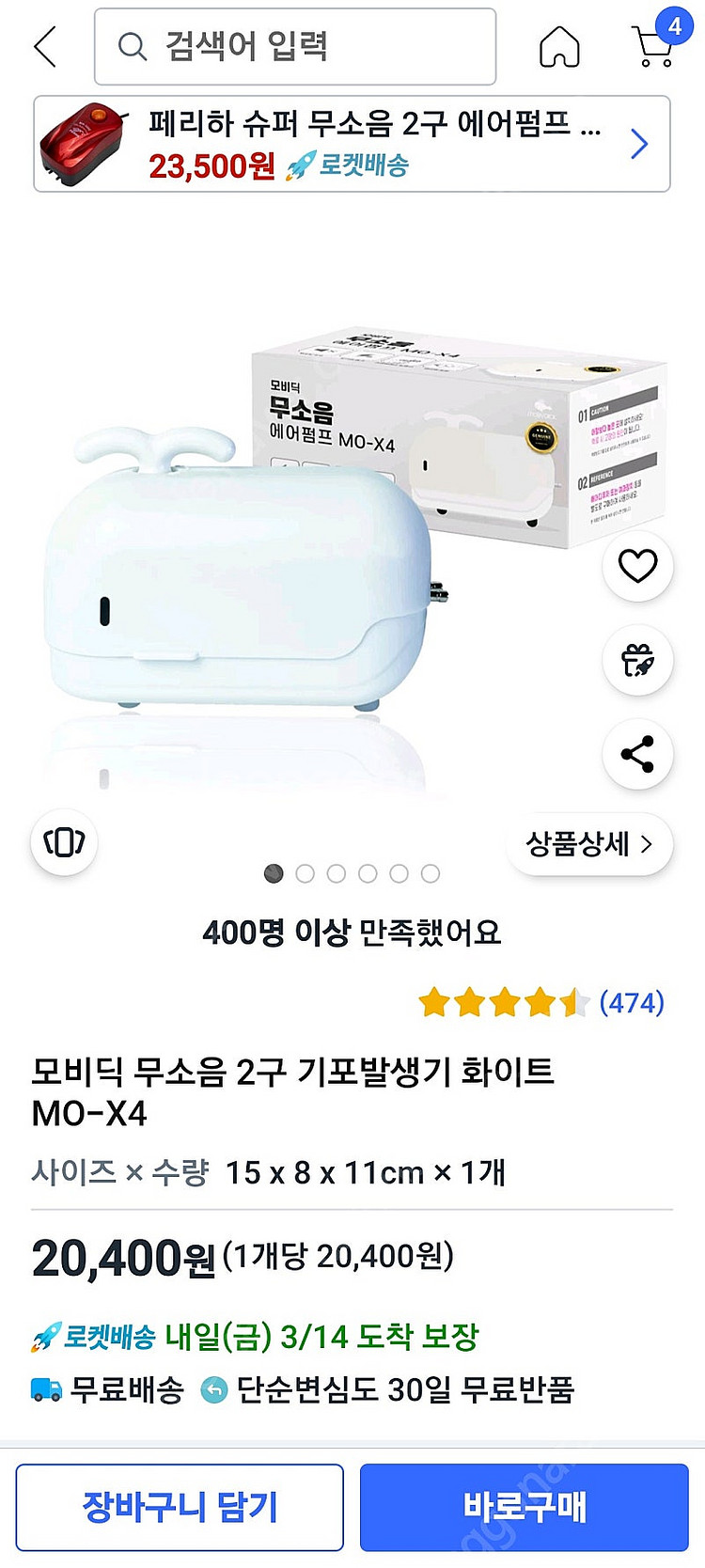Open the 페리하 슈퍼 무소음 에어펌프 banner
This screenshot has width=705, height=1568.
(352, 144)
